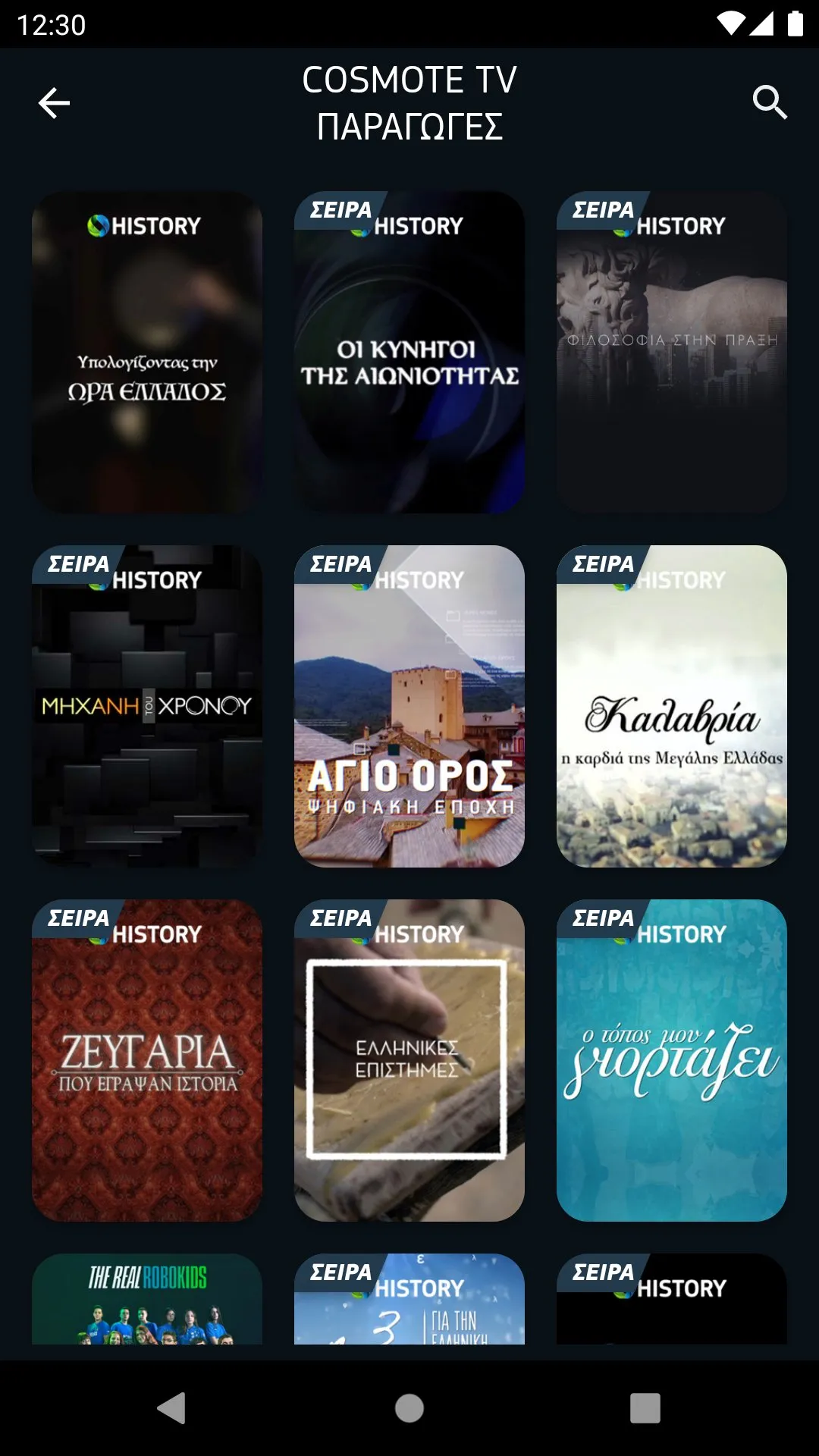The width and height of the screenshot is (819, 1456).
Task: Open search in COSMOTE TV app
Action: point(770,103)
